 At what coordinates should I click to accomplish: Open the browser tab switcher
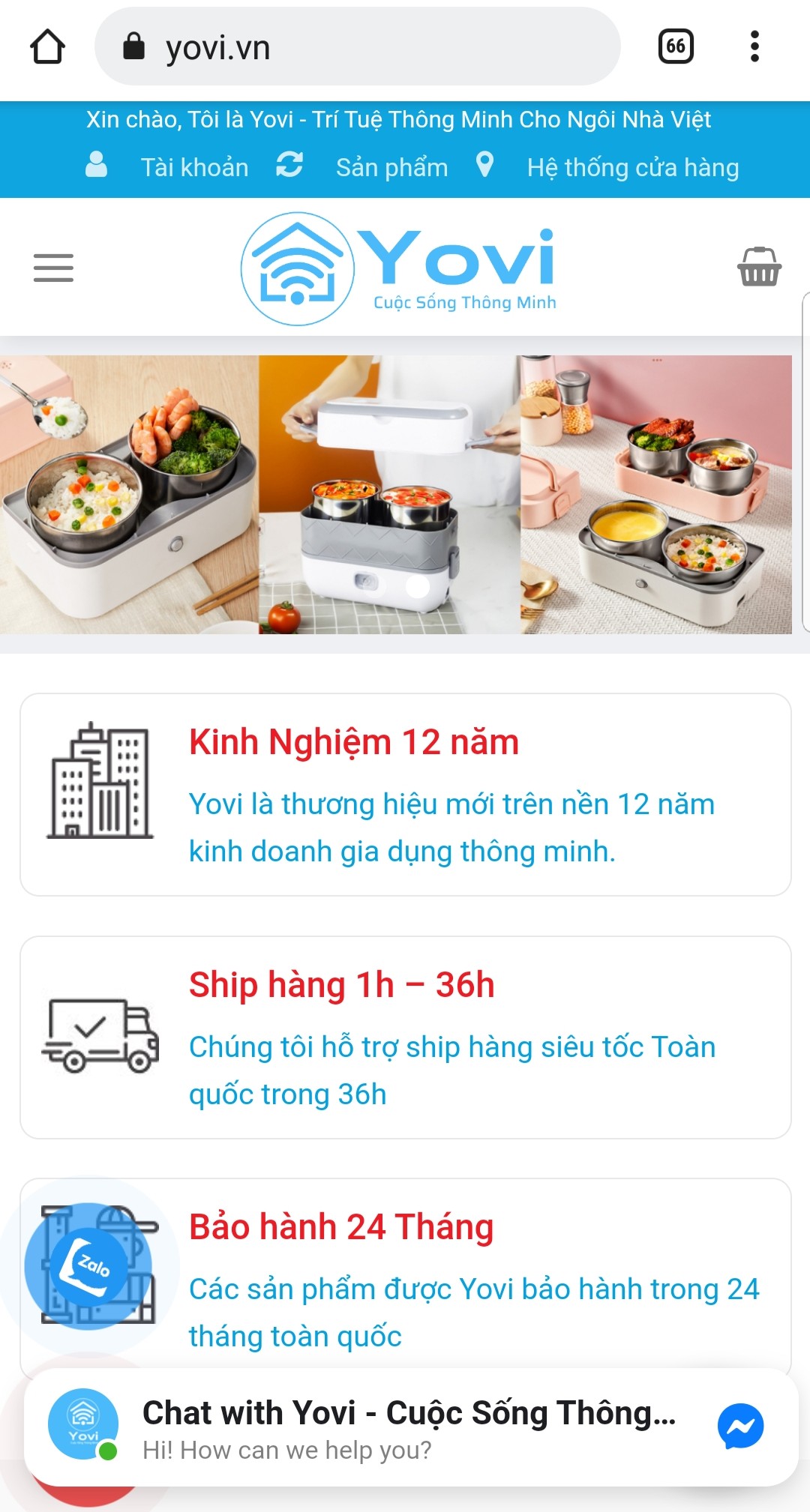675,46
